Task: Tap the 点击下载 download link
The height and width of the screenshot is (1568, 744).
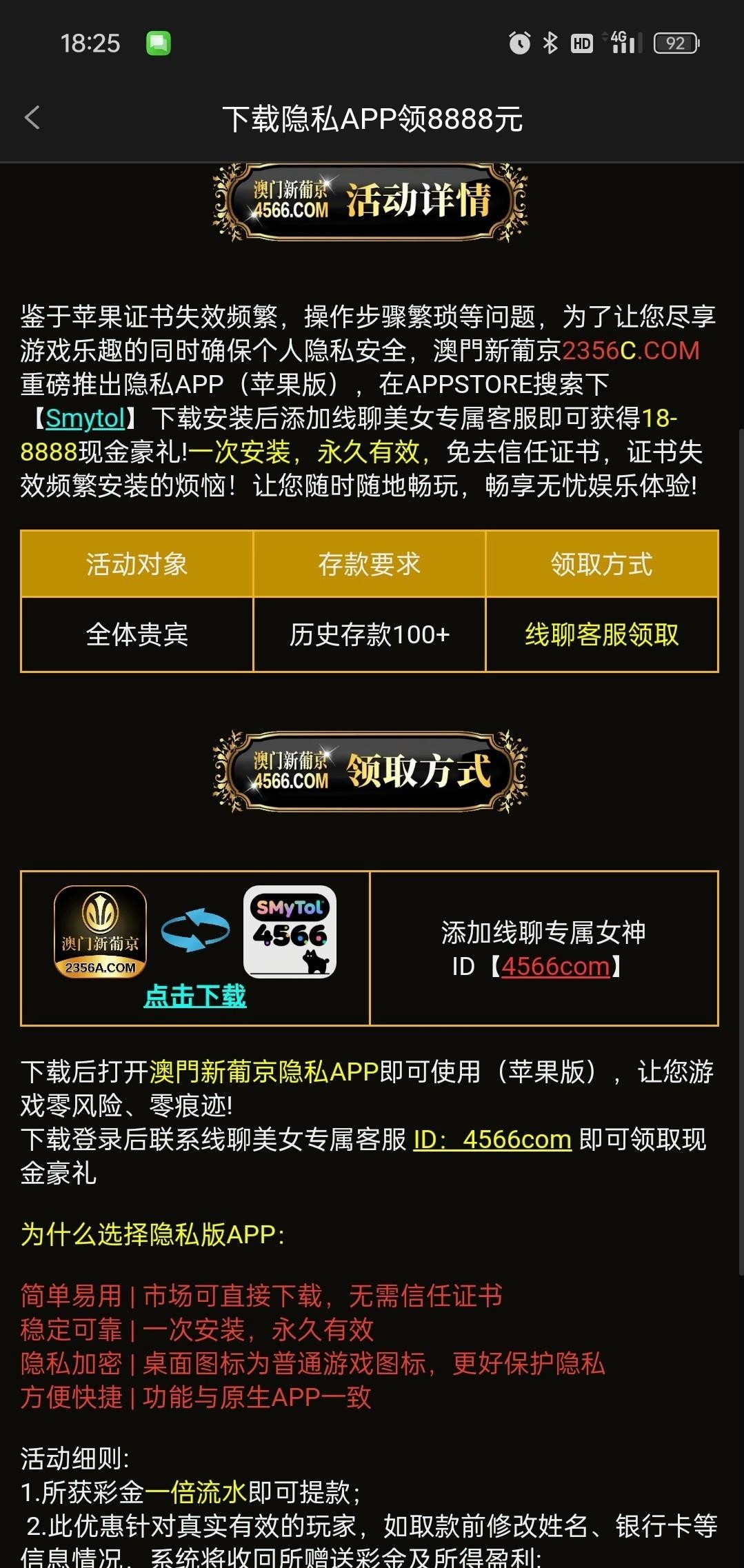Action: [x=195, y=996]
